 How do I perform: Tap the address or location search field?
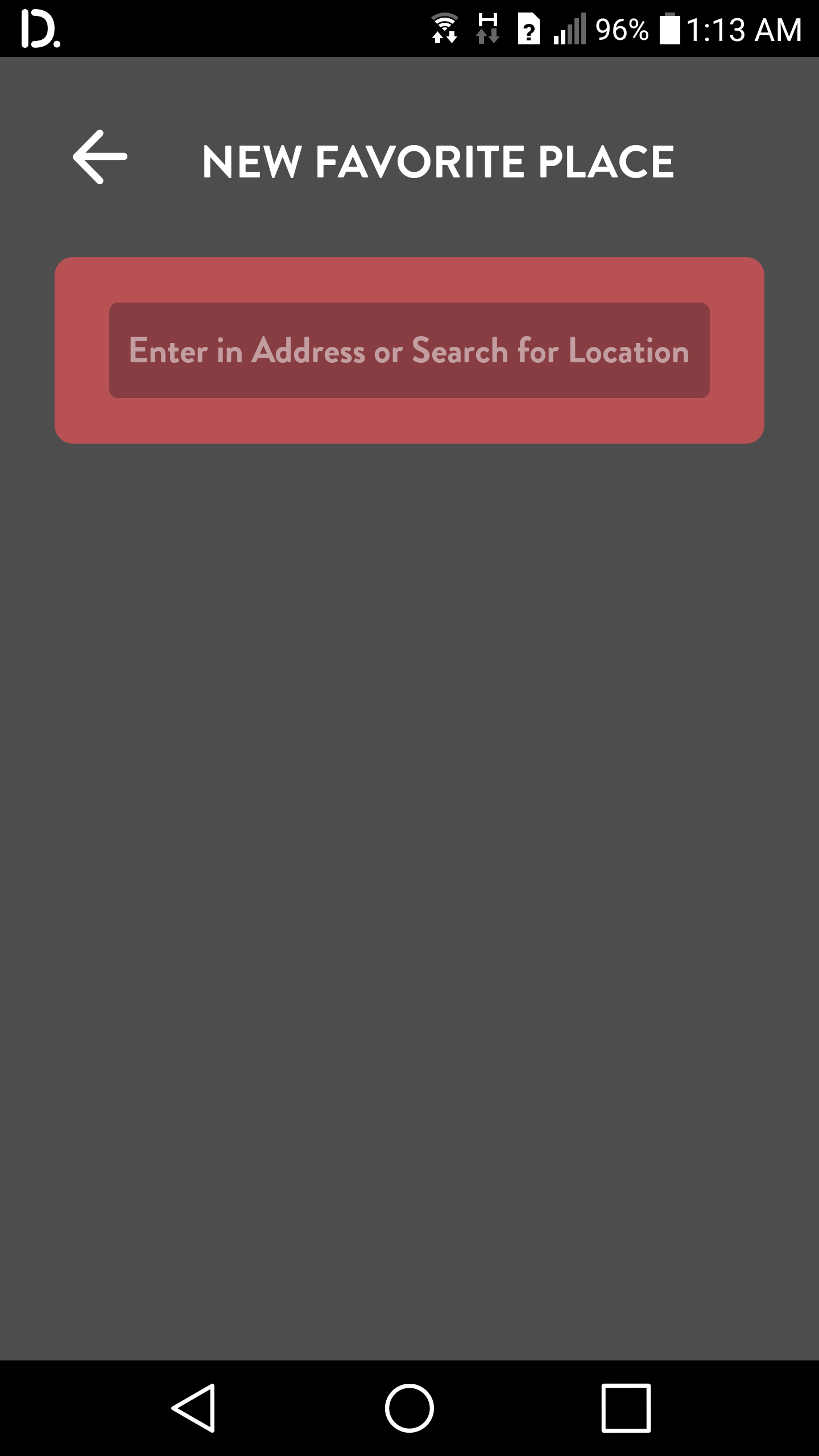coord(409,350)
